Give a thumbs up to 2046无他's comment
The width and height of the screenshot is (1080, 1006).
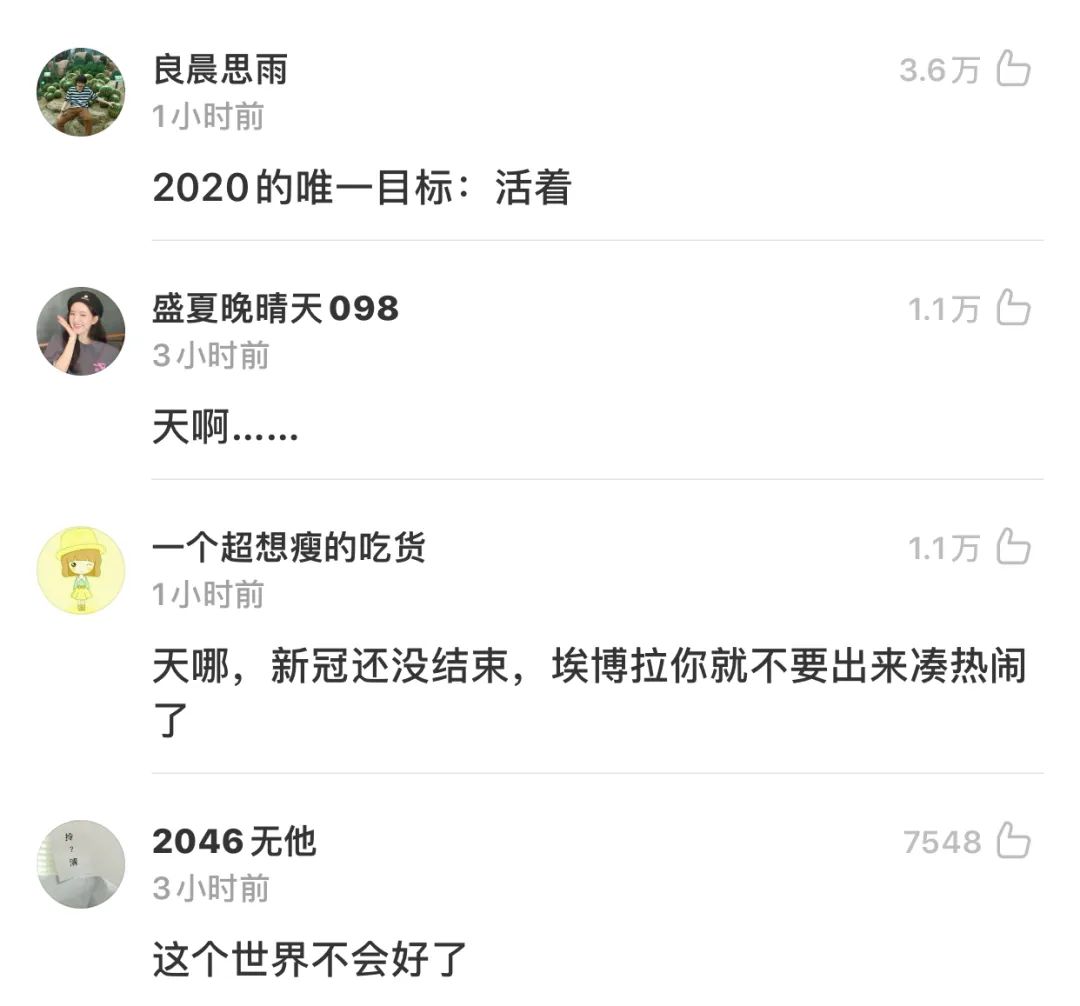pos(1013,842)
